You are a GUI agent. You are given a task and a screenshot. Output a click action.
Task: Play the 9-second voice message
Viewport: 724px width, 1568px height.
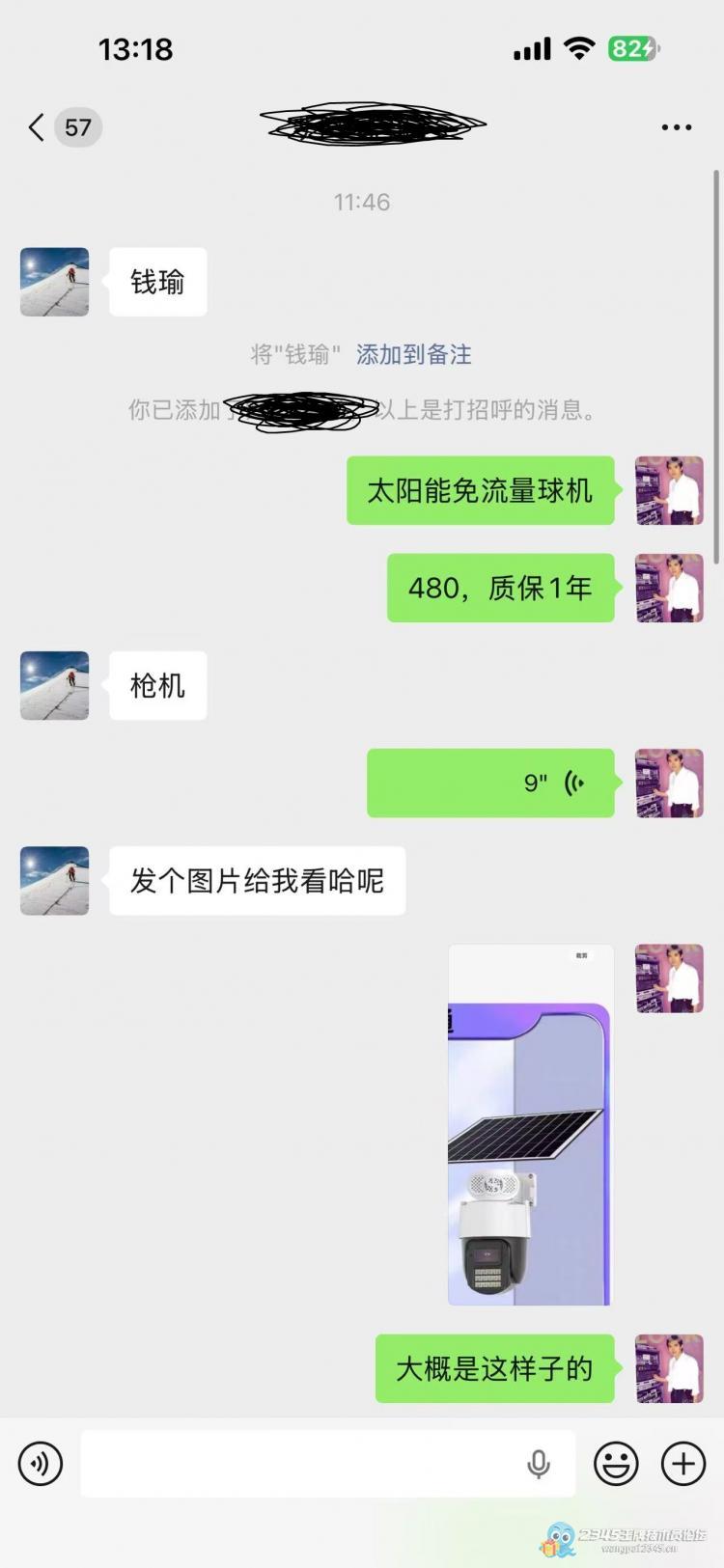click(490, 783)
